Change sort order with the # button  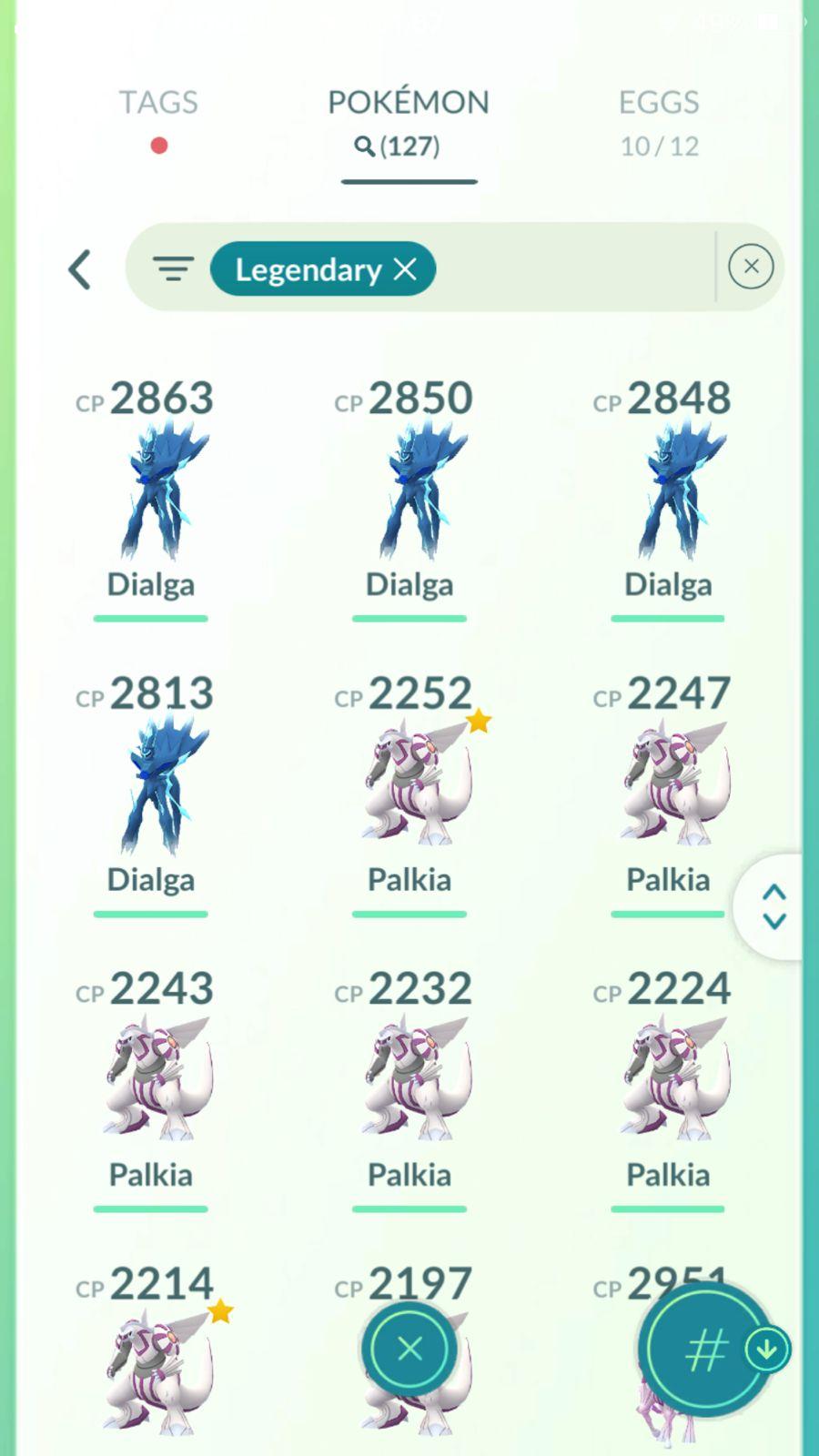(706, 1350)
